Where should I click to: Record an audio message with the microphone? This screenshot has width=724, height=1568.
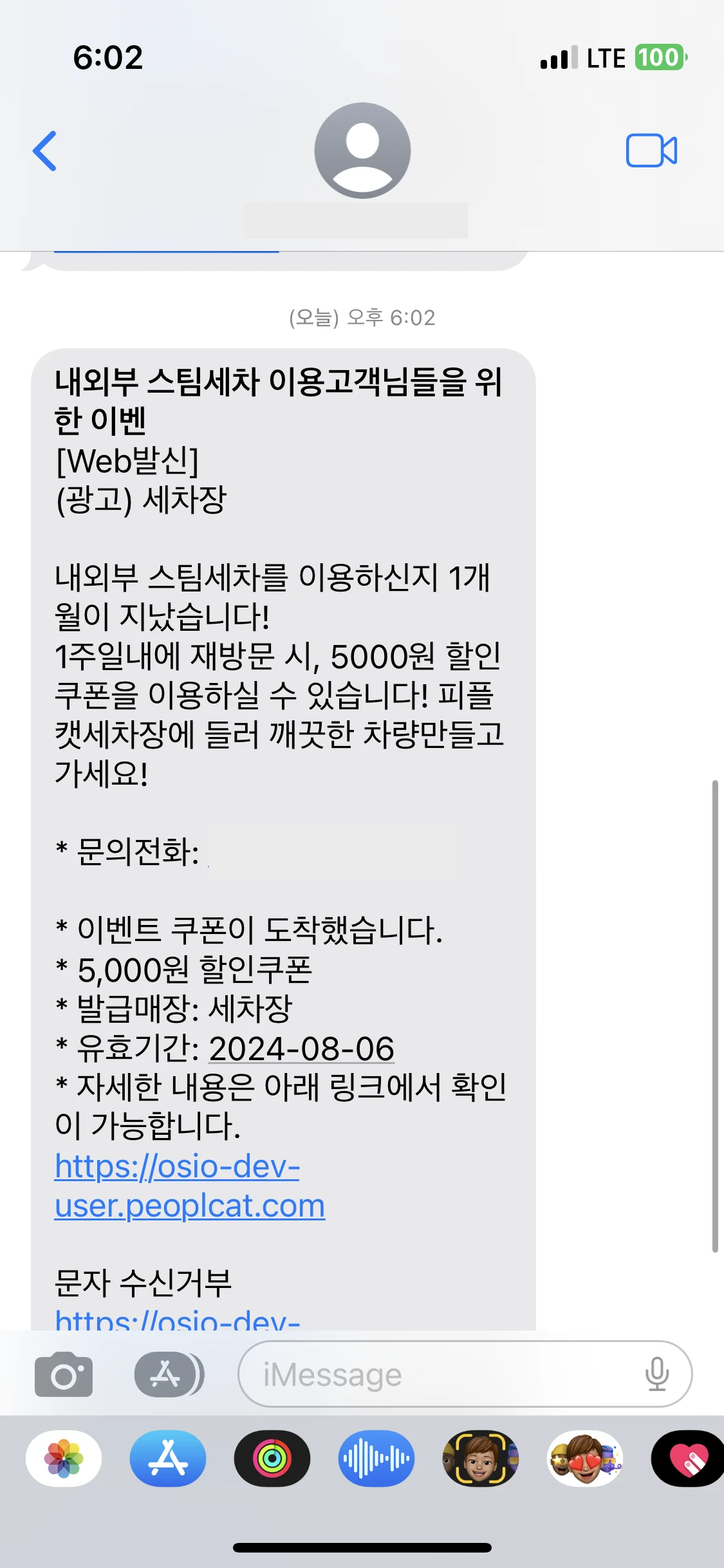click(656, 1374)
